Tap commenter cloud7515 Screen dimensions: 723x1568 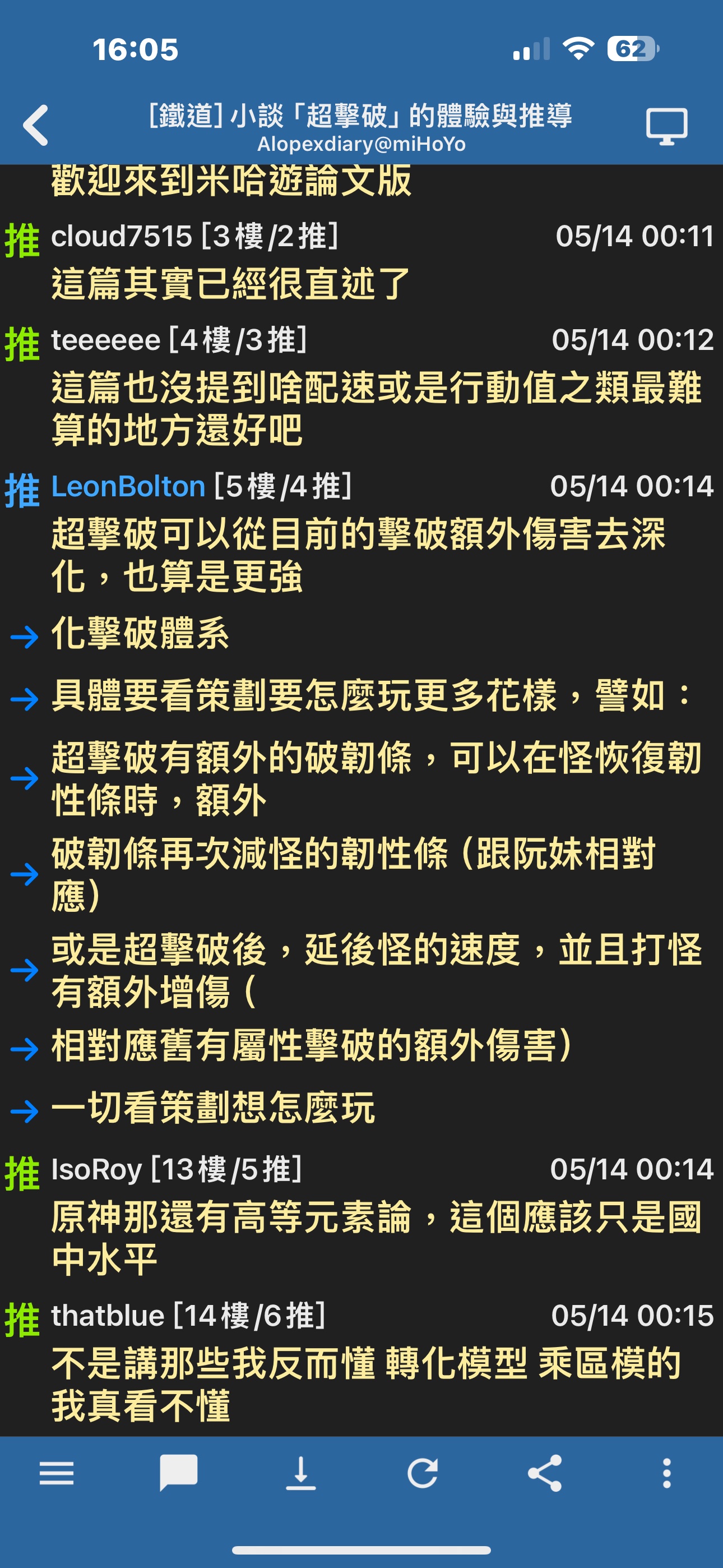click(122, 236)
